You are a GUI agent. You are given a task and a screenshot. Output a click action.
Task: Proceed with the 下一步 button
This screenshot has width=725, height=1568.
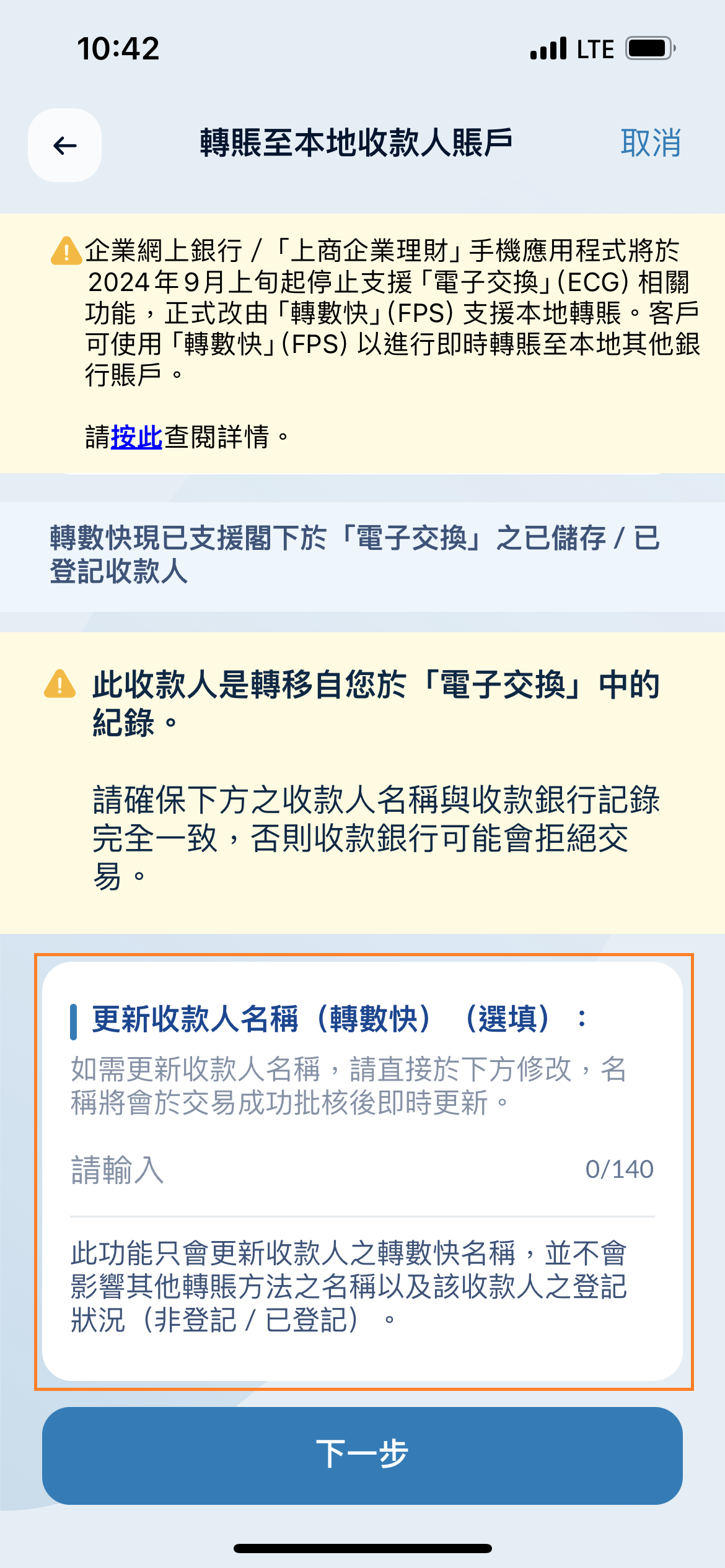click(362, 1455)
